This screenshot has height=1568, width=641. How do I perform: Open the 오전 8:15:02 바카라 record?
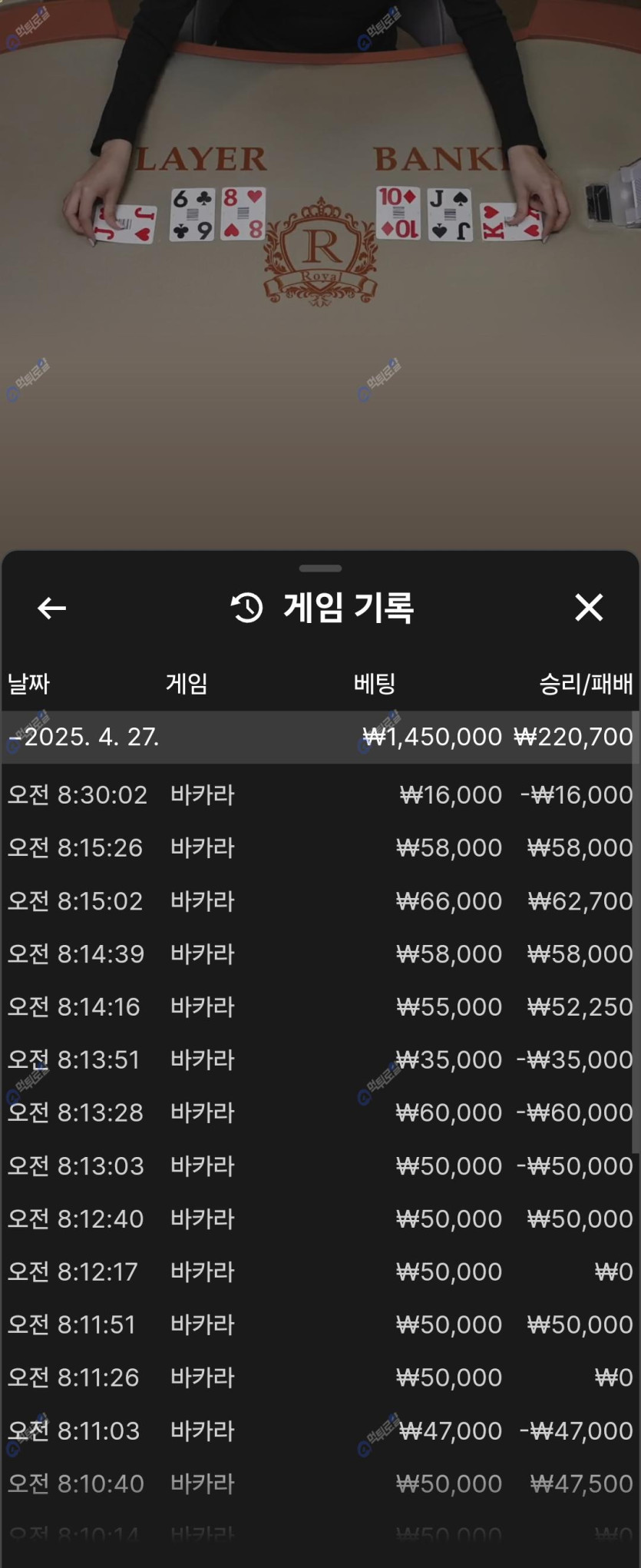(319, 900)
